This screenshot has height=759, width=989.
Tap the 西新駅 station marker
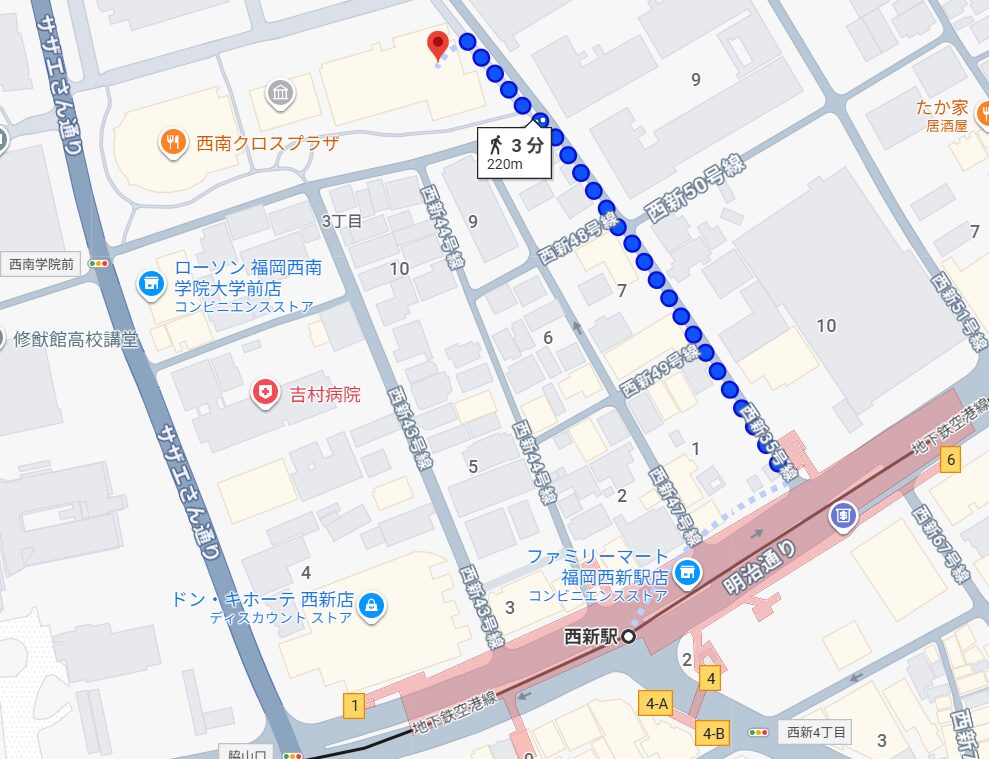pyautogui.click(x=629, y=636)
